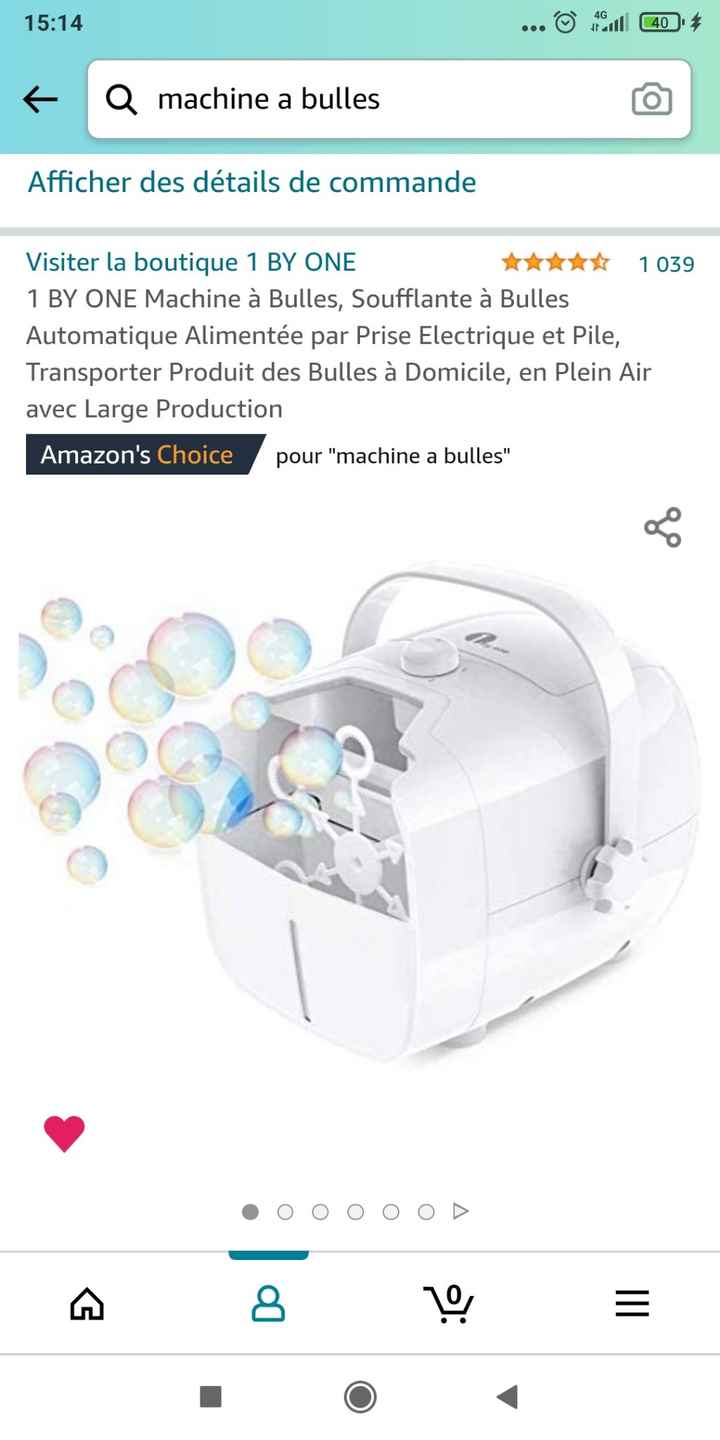The height and width of the screenshot is (1440, 720).
Task: Open camera search in the search bar
Action: [x=652, y=99]
